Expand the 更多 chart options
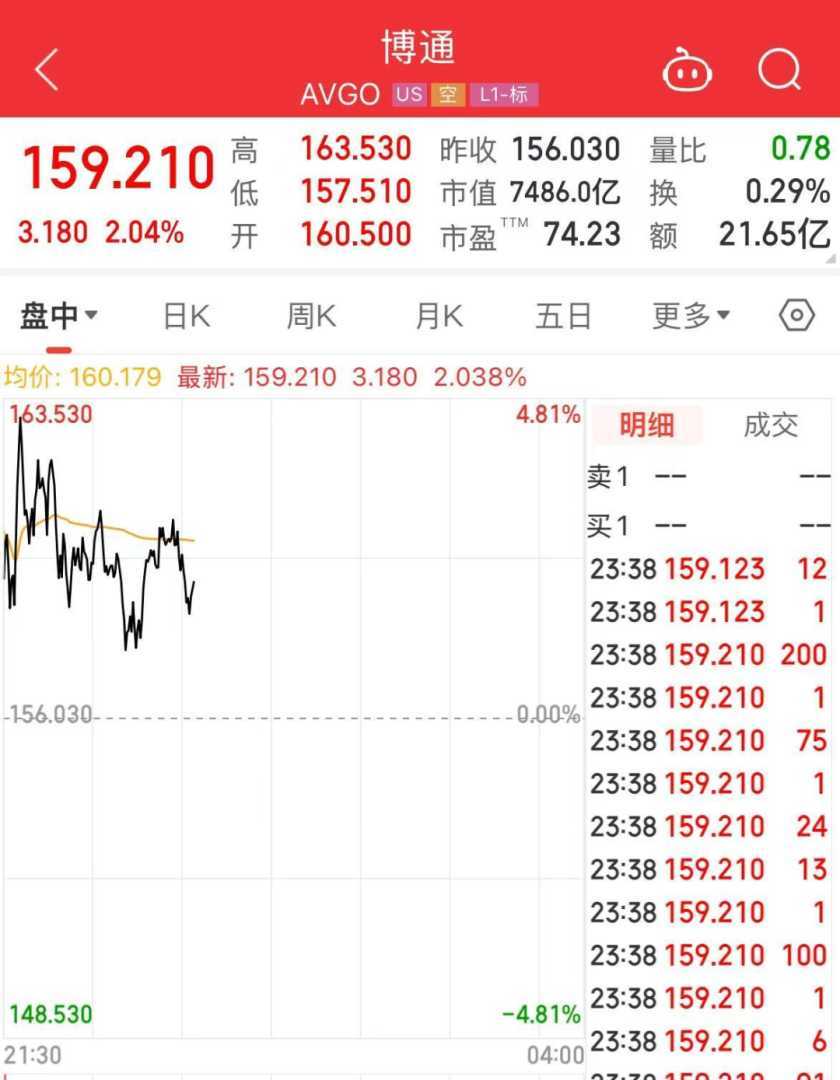840x1080 pixels. (x=690, y=317)
